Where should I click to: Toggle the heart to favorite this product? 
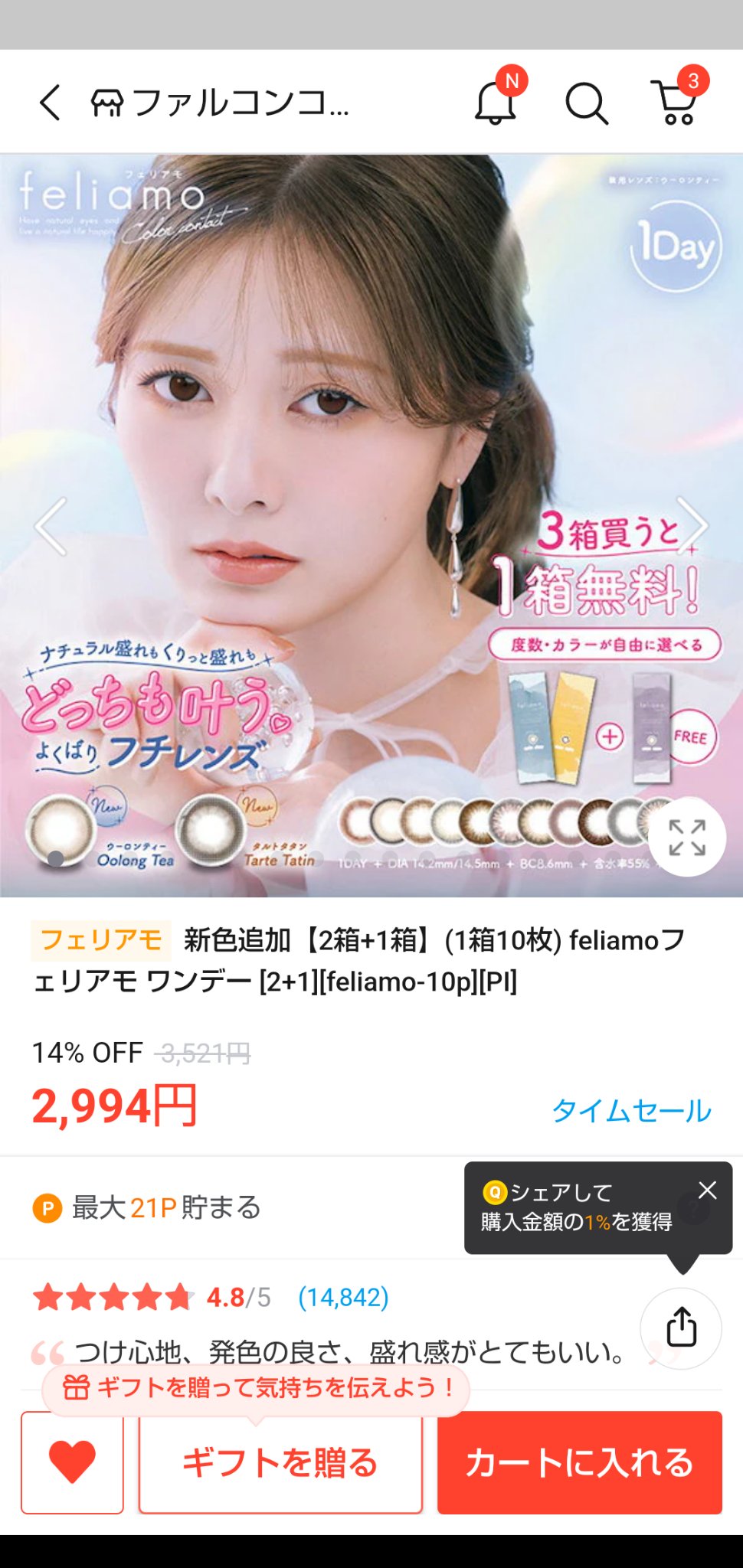point(71,1463)
